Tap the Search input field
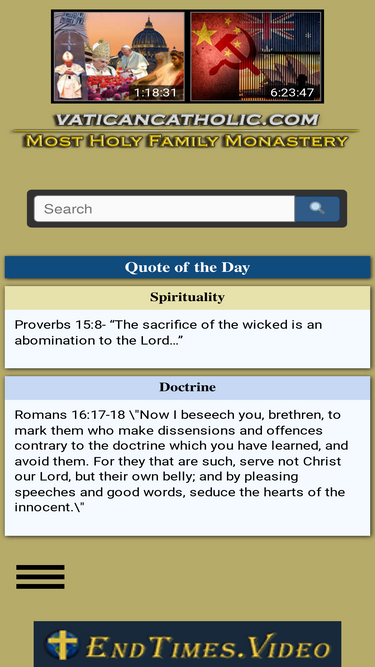 click(x=164, y=209)
